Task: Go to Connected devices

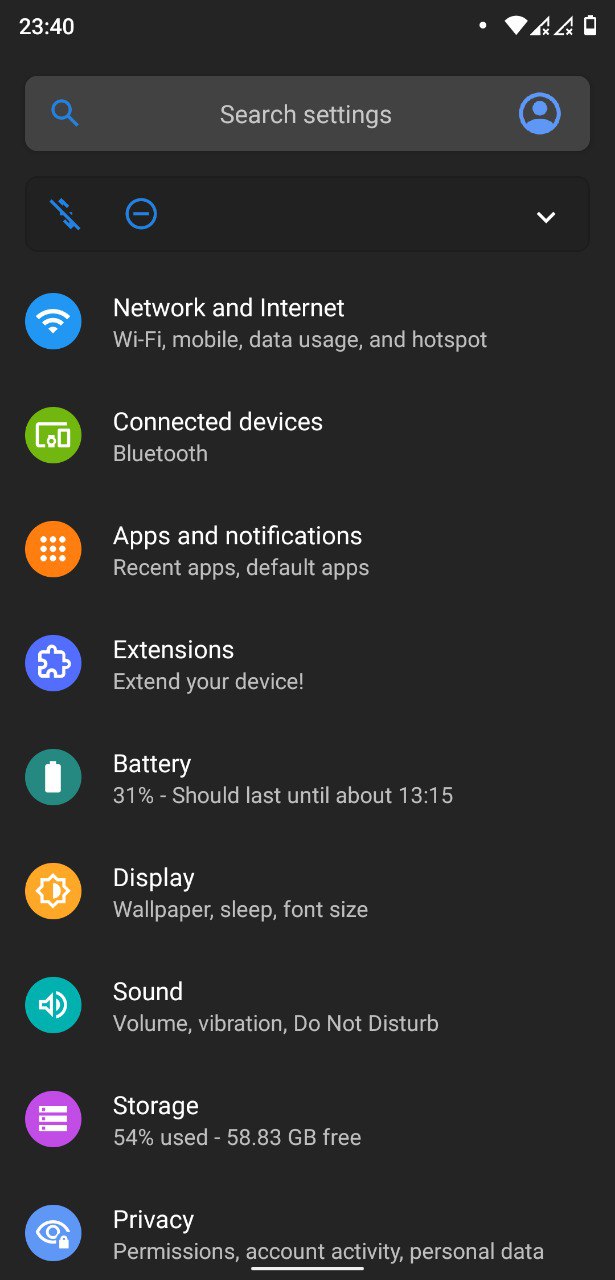Action: point(300,436)
